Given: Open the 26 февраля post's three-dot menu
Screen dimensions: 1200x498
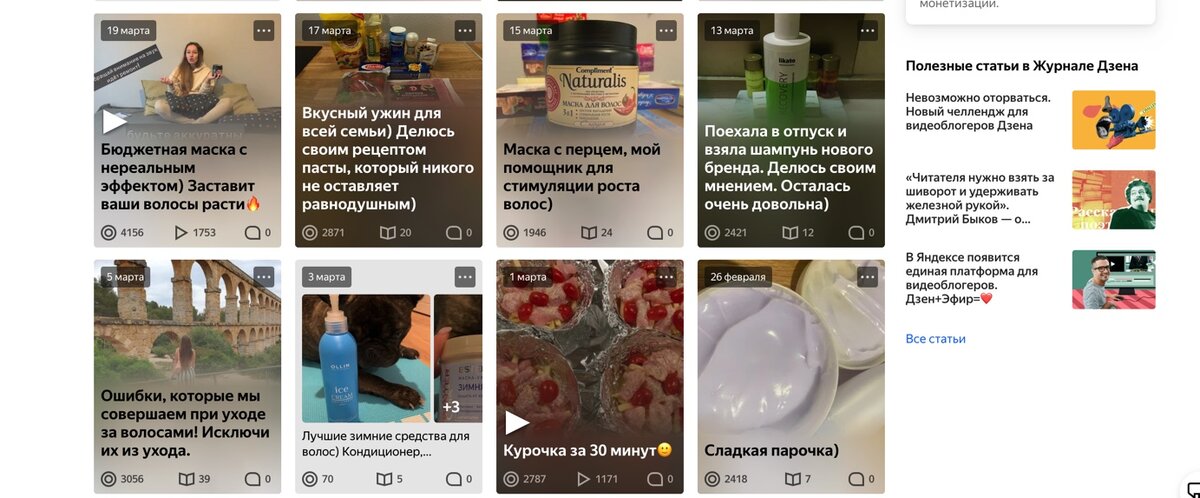Looking at the screenshot, I should coord(867,277).
